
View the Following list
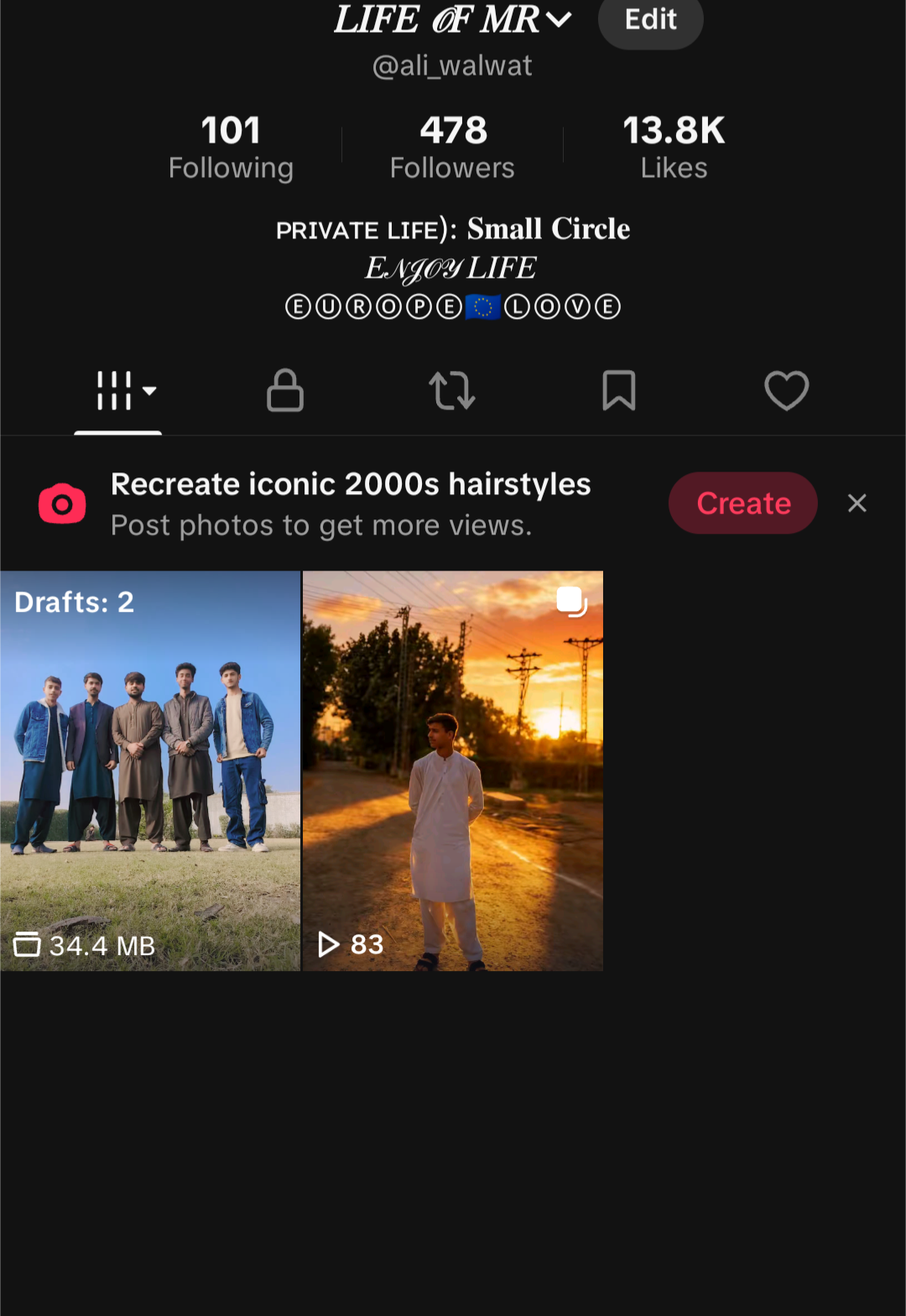(231, 148)
